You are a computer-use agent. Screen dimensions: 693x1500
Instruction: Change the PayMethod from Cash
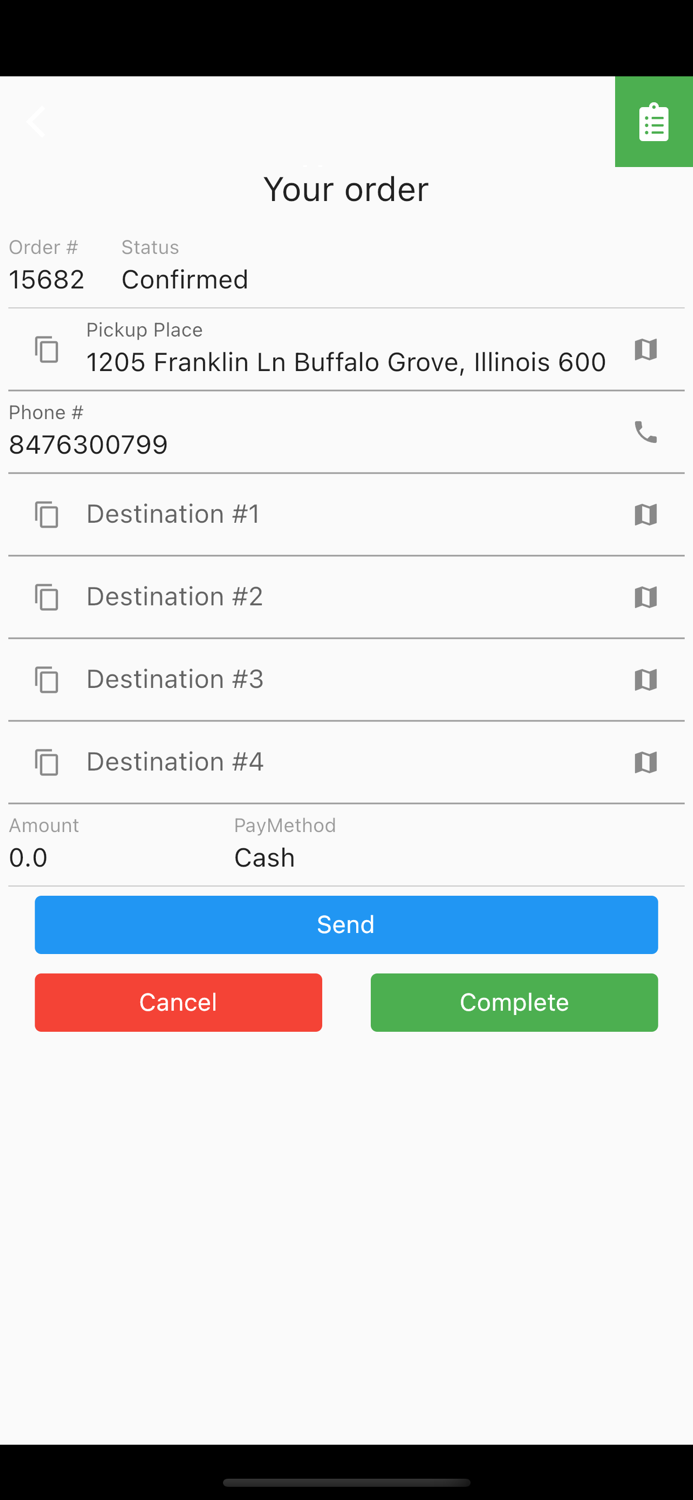click(459, 846)
